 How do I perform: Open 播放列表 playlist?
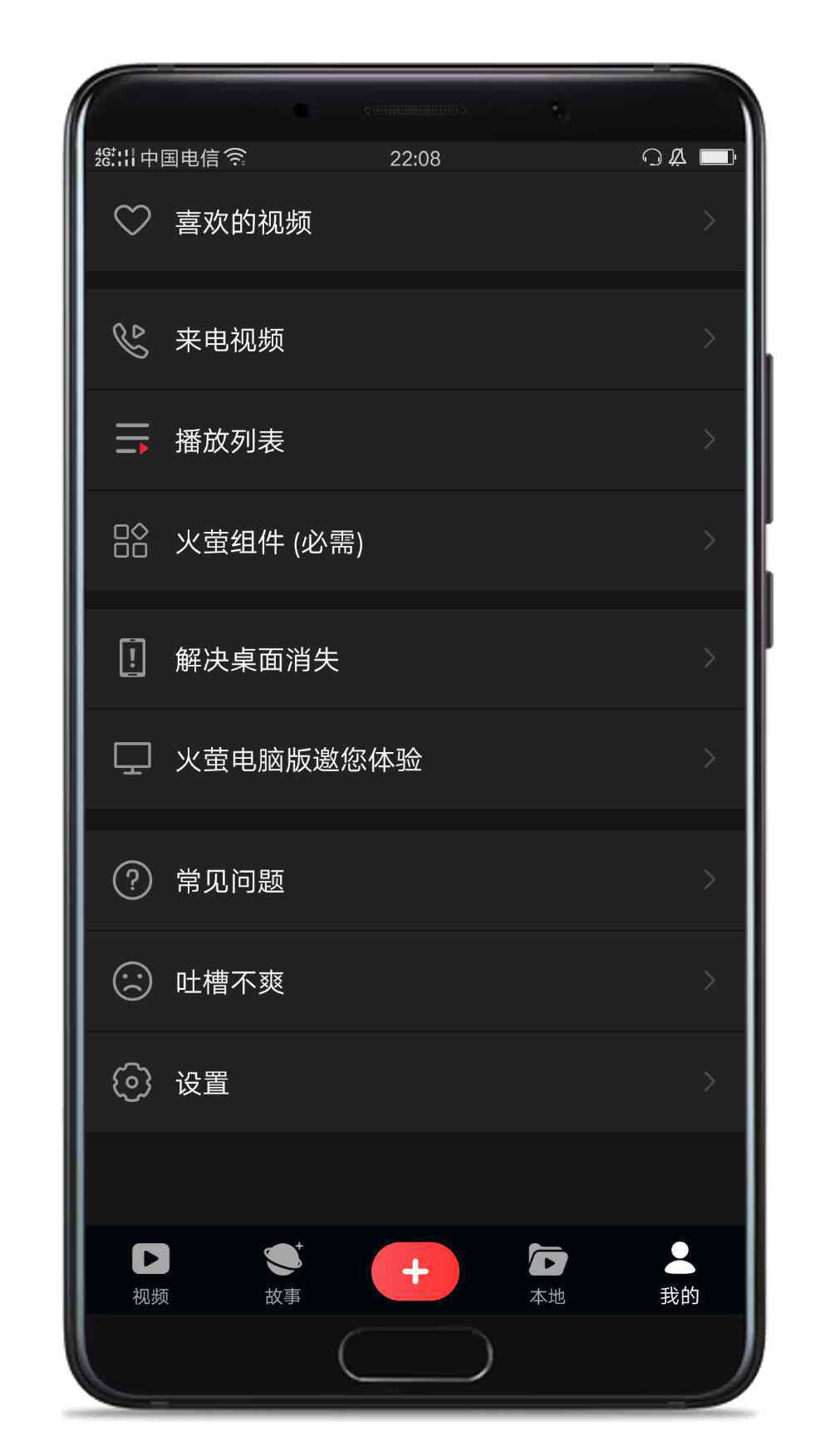point(415,440)
